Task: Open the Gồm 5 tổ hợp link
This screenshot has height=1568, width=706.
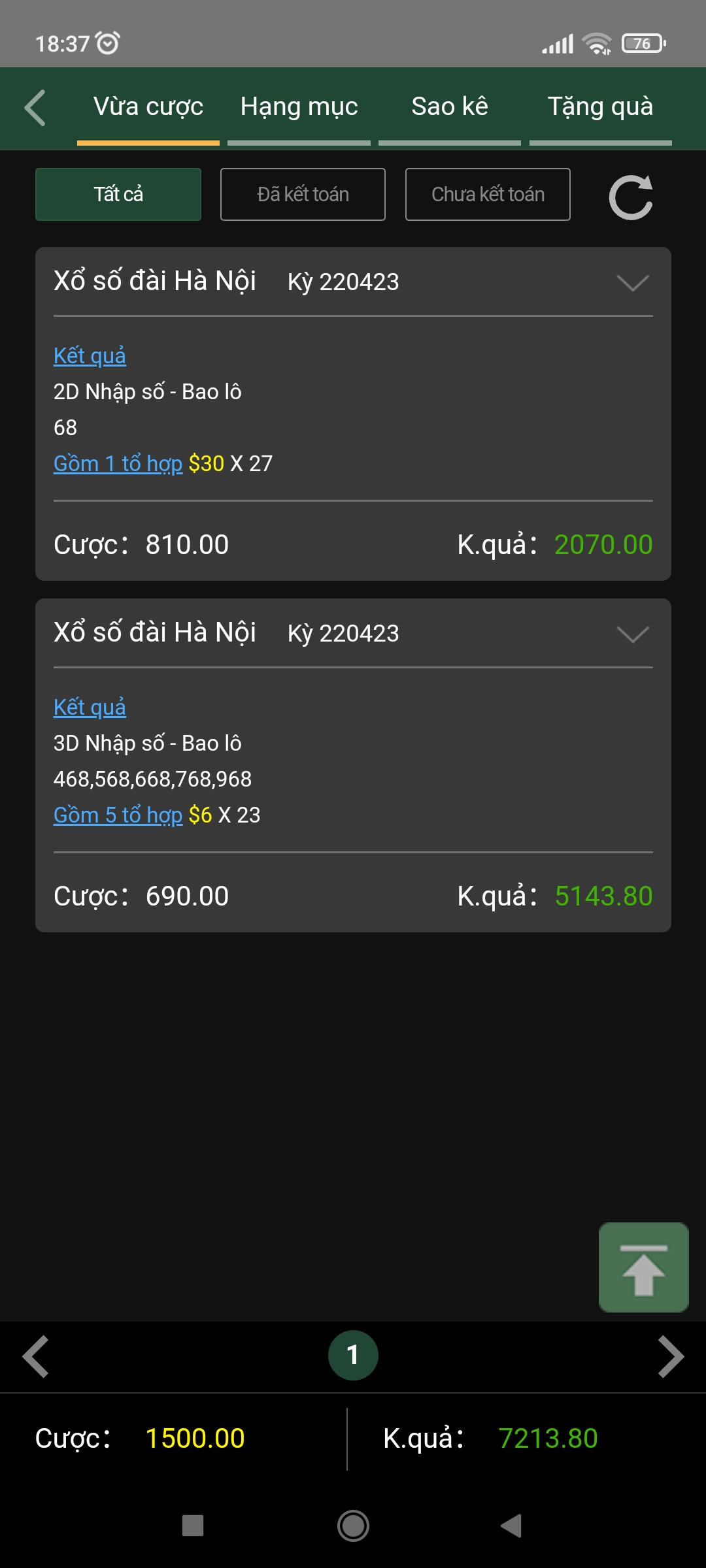Action: coord(118,815)
